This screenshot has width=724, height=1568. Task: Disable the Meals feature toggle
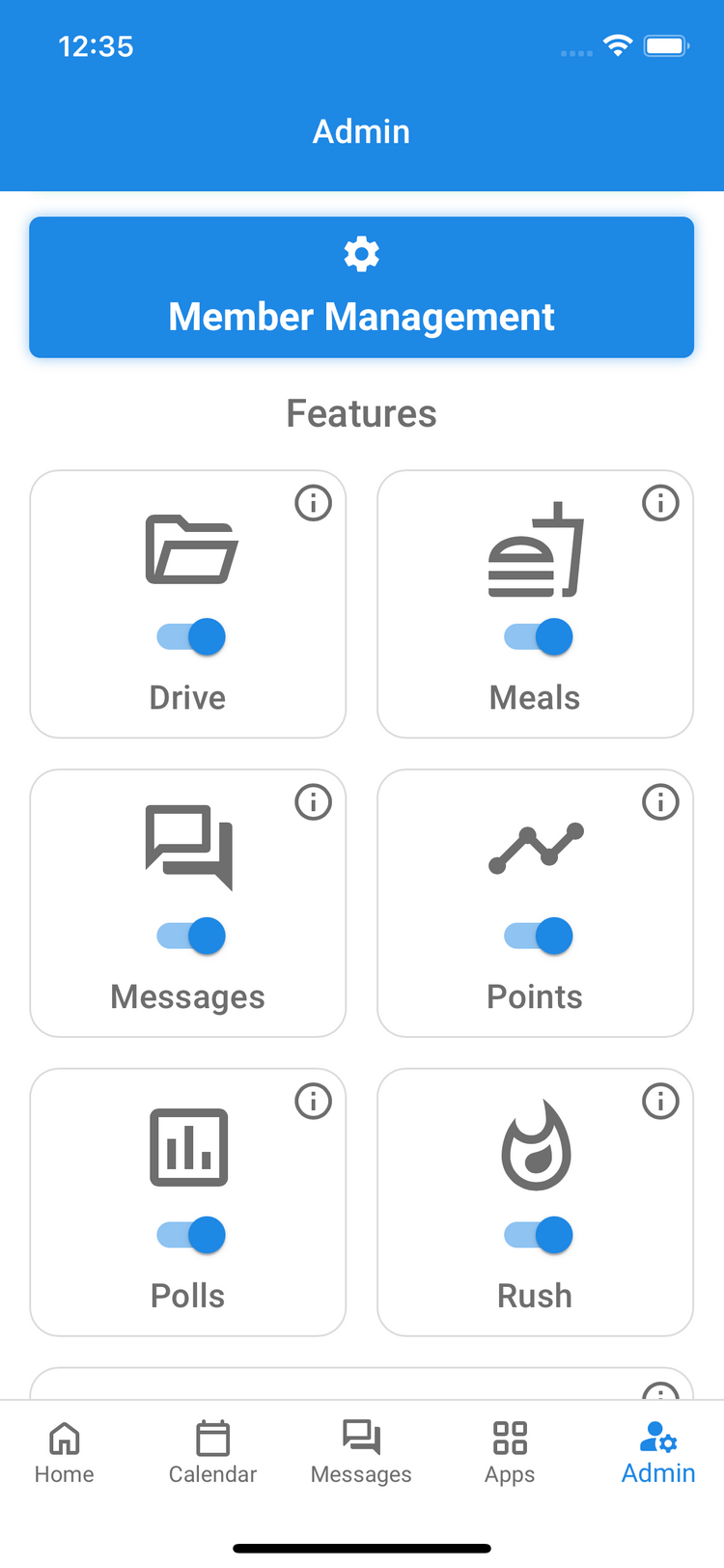[x=539, y=637]
